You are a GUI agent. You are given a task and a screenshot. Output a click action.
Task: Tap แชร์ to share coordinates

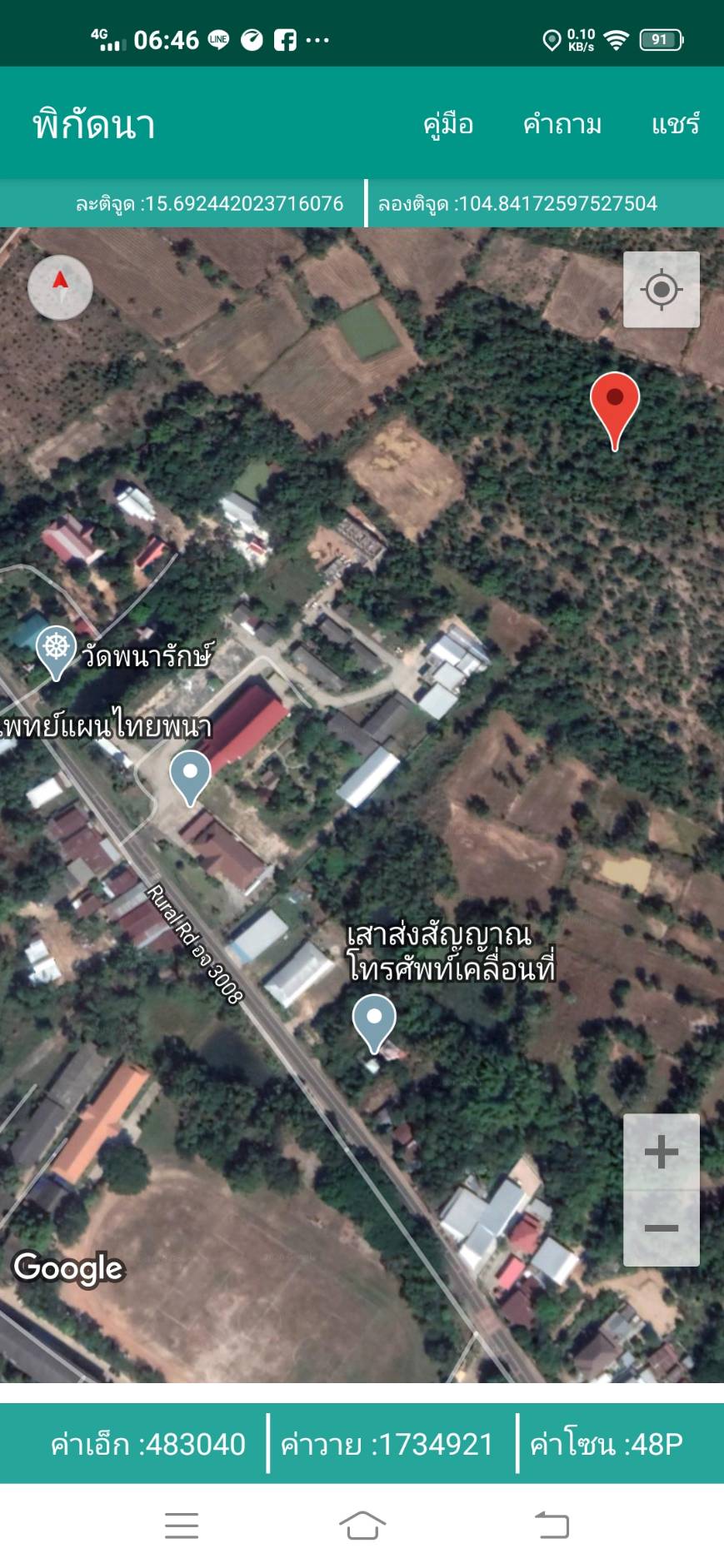pos(676,124)
